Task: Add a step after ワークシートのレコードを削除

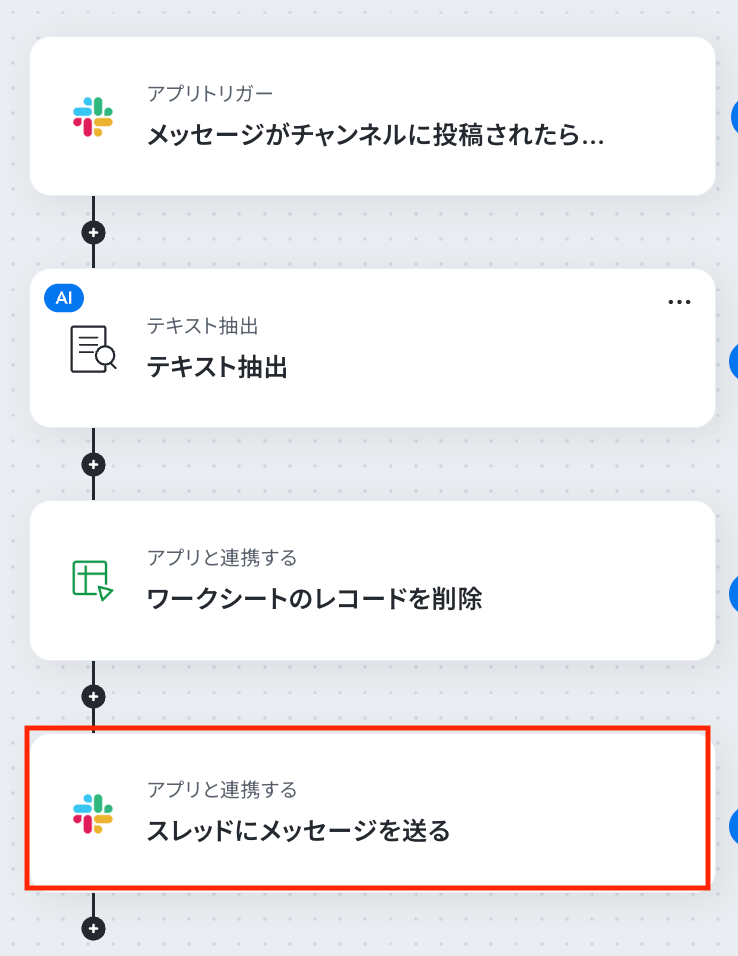Action: tap(94, 695)
